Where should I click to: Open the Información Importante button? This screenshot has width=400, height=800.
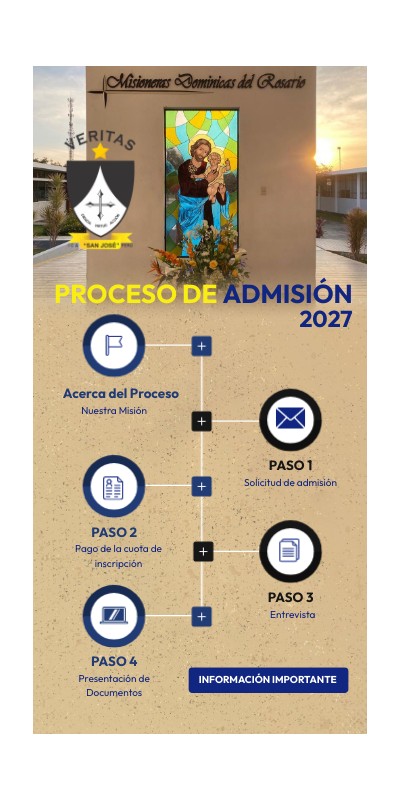(x=268, y=680)
